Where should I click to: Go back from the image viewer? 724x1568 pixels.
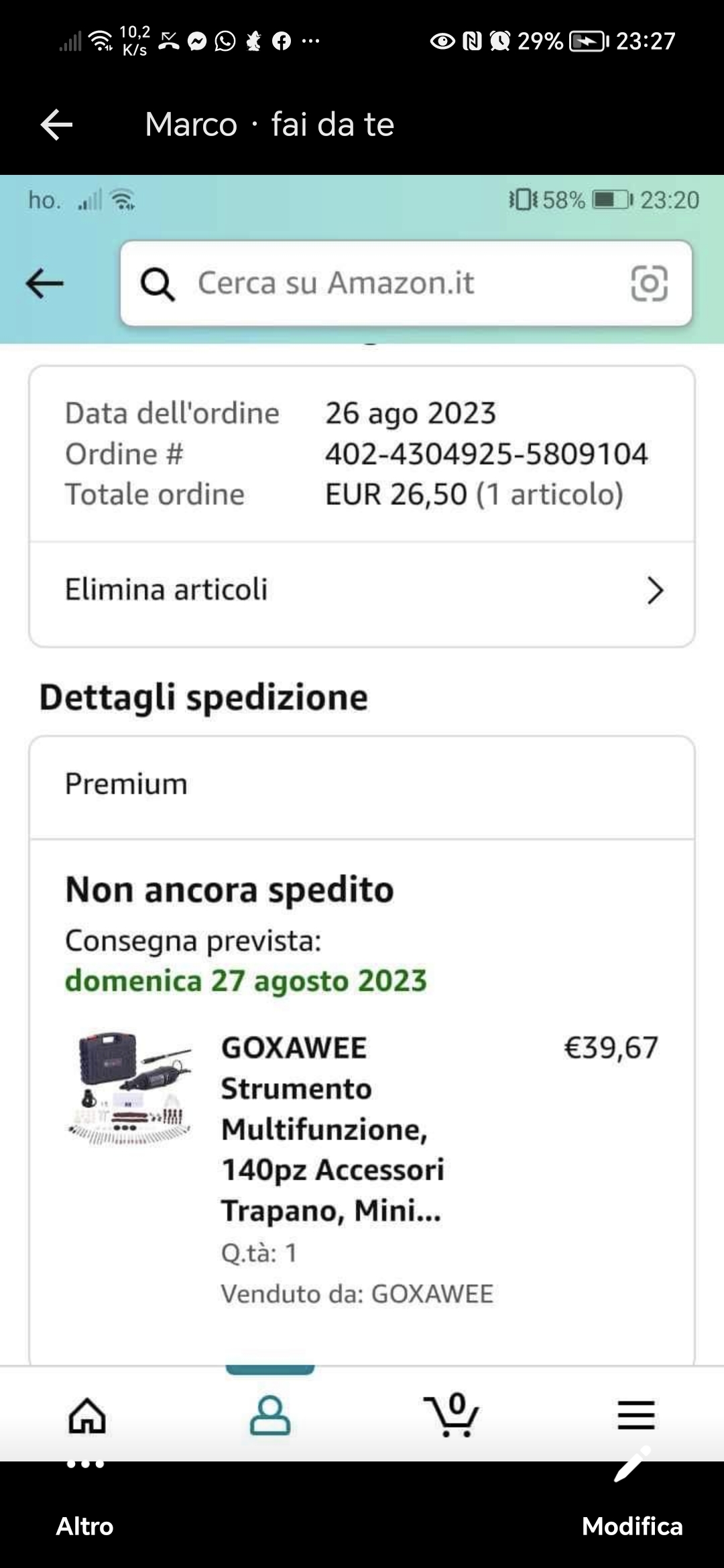pos(57,125)
